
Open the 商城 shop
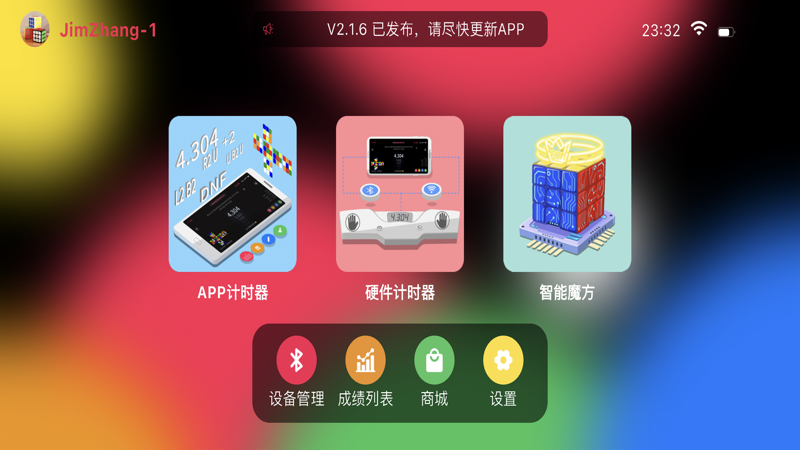(434, 361)
